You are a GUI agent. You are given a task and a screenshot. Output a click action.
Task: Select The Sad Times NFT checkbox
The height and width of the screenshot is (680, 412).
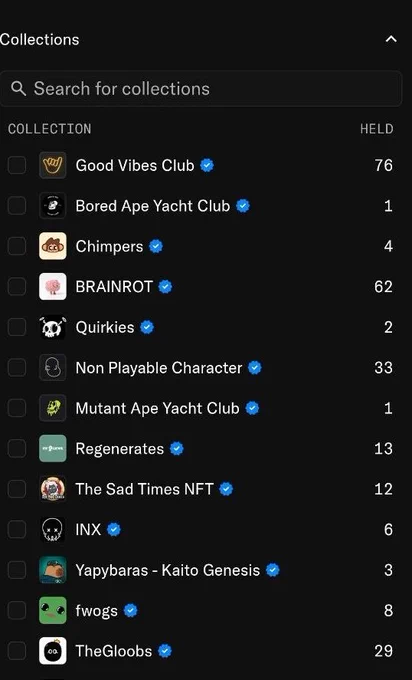pos(17,489)
